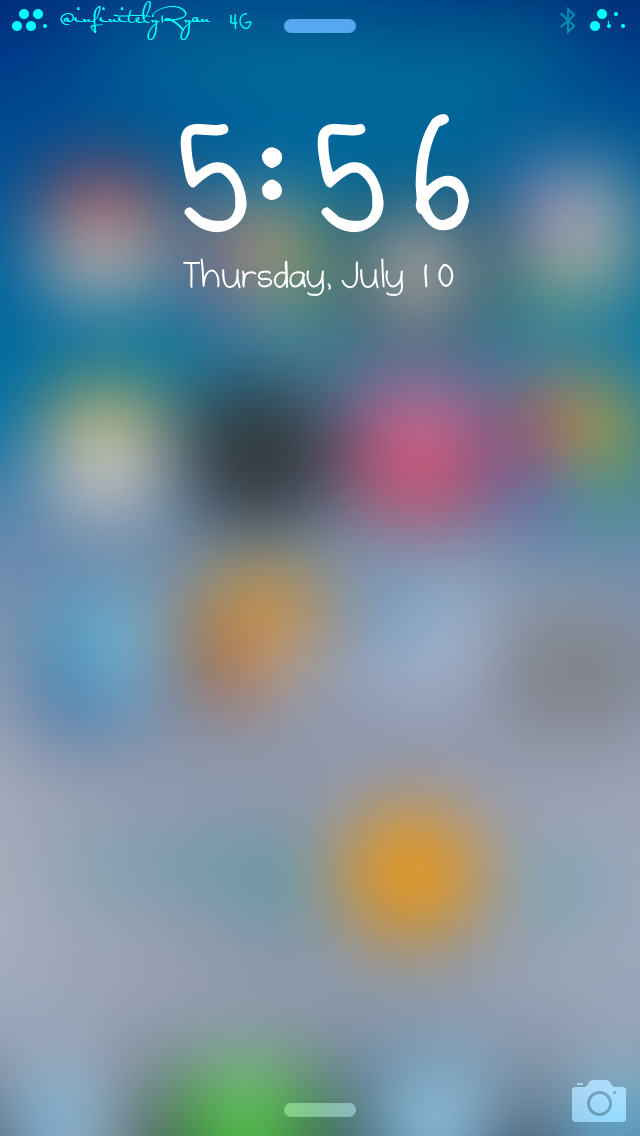Tap the control center grabber at bottom

[x=320, y=1110]
